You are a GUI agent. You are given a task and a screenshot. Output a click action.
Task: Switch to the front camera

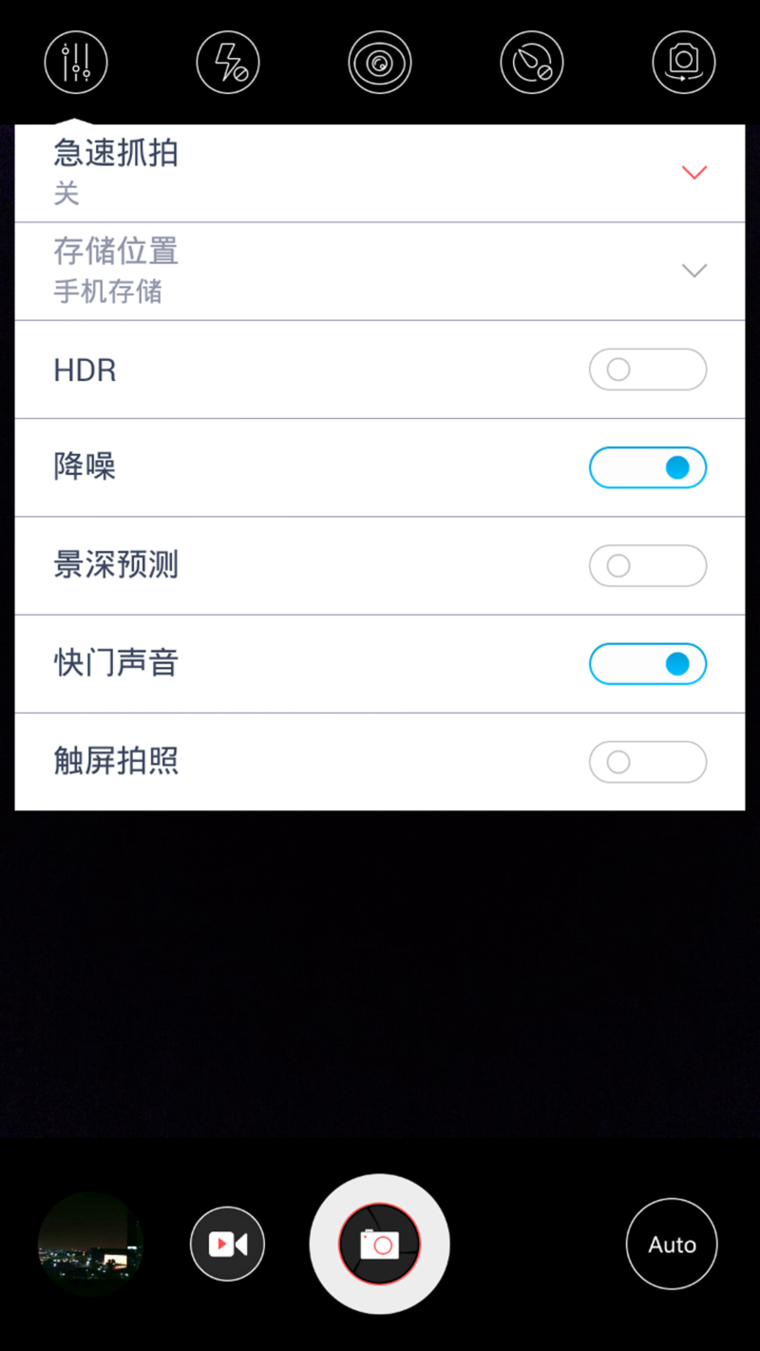(x=684, y=62)
